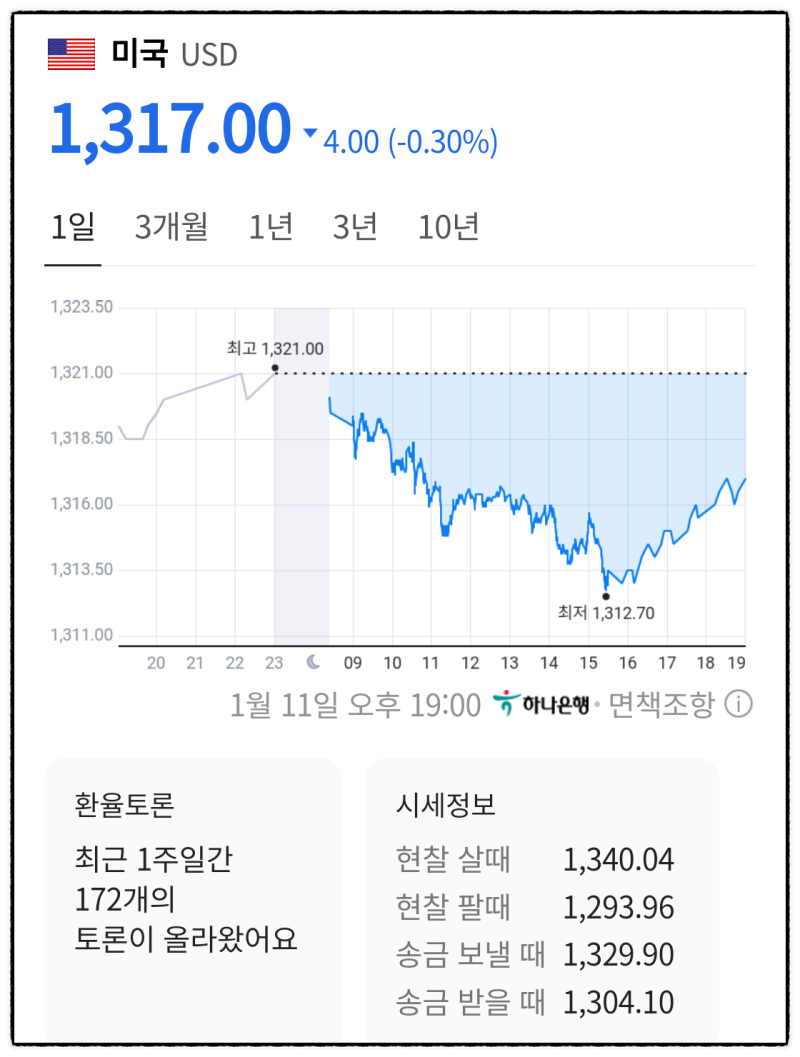Select the 3년 time range
800x1057 pixels.
pyautogui.click(x=358, y=227)
